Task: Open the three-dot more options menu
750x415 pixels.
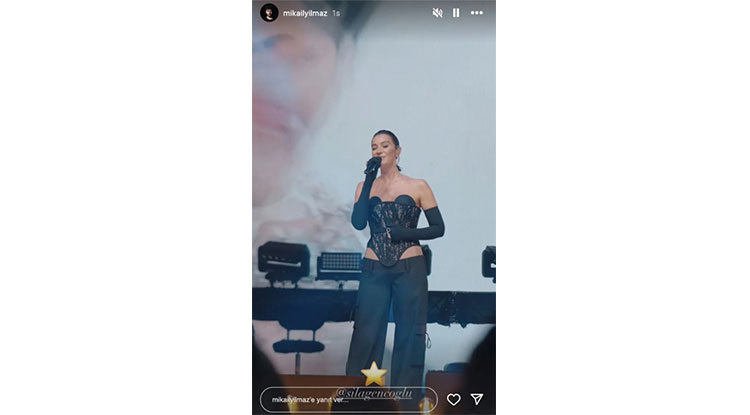Action: (477, 13)
